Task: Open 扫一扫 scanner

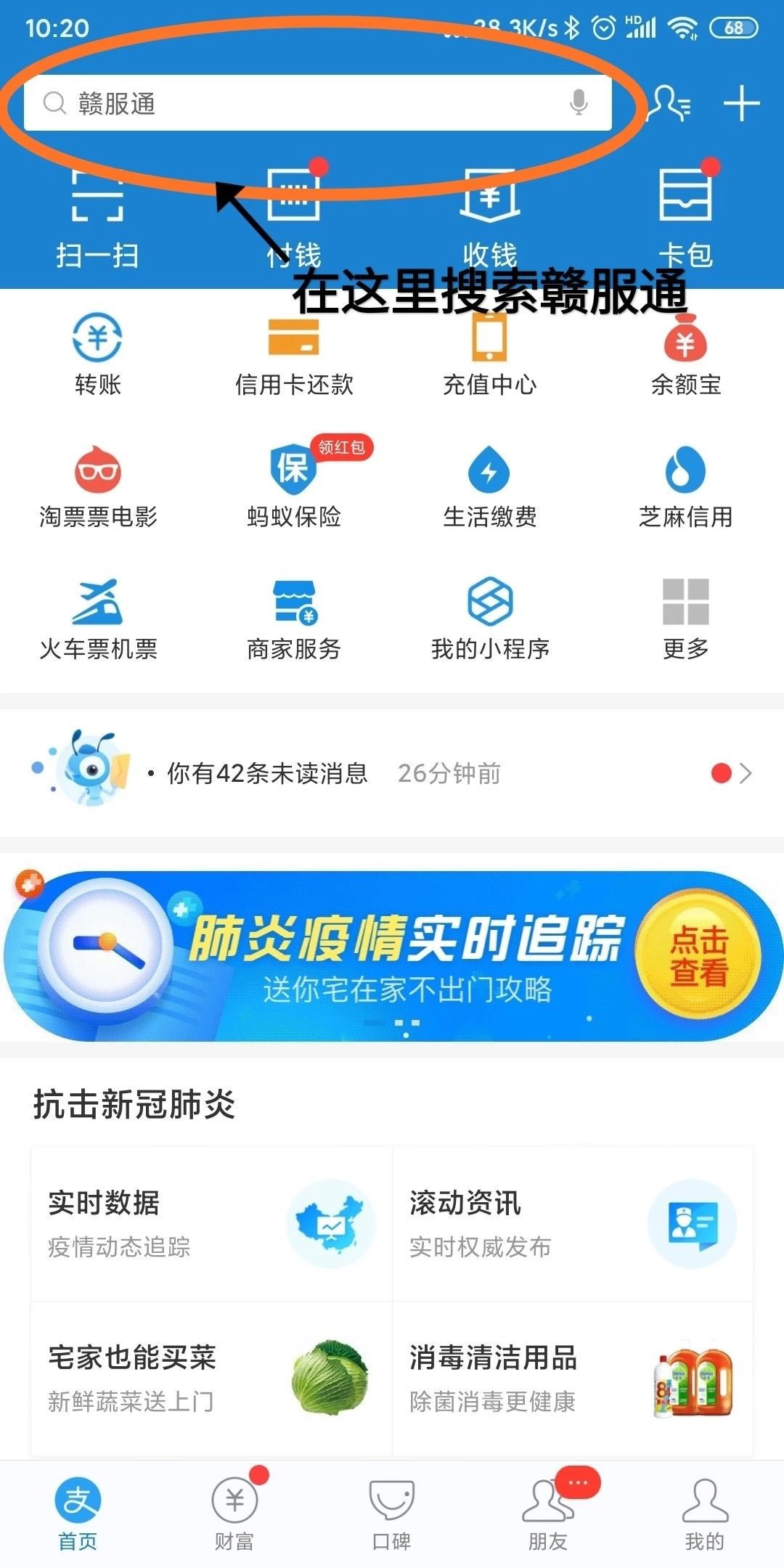Action: point(97,218)
